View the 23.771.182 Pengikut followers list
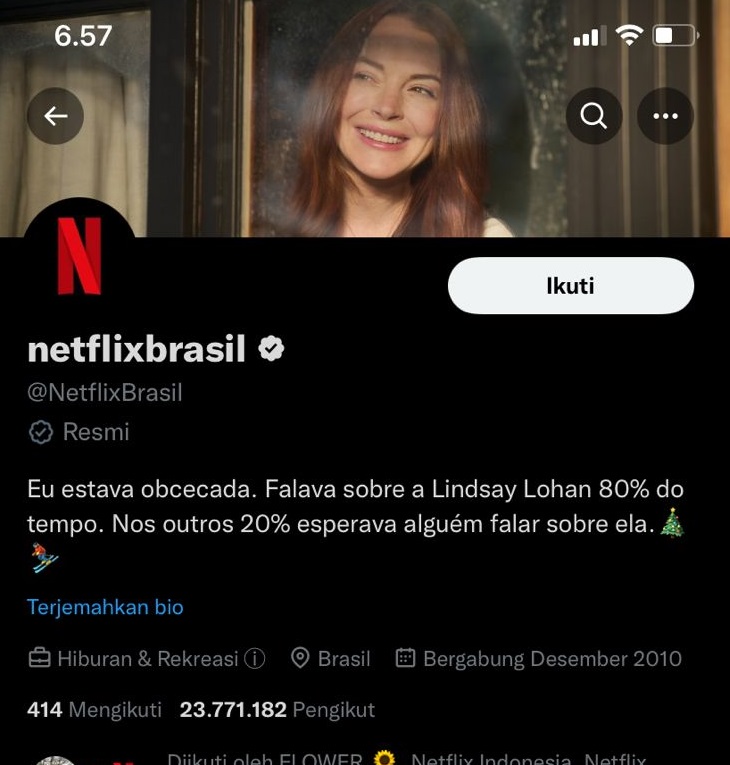This screenshot has height=765, width=730. [x=277, y=710]
